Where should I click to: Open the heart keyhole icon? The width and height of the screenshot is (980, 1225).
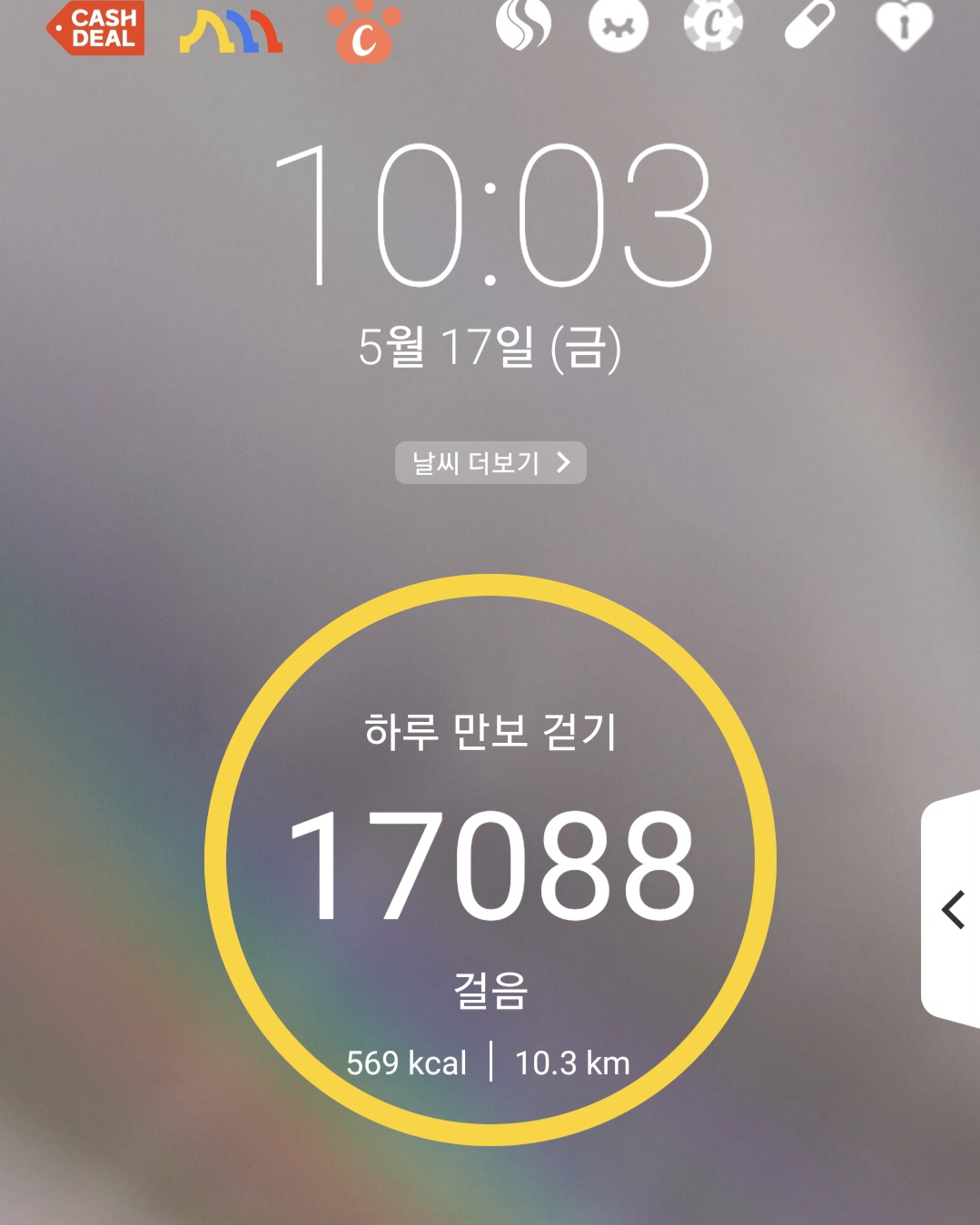[x=904, y=25]
